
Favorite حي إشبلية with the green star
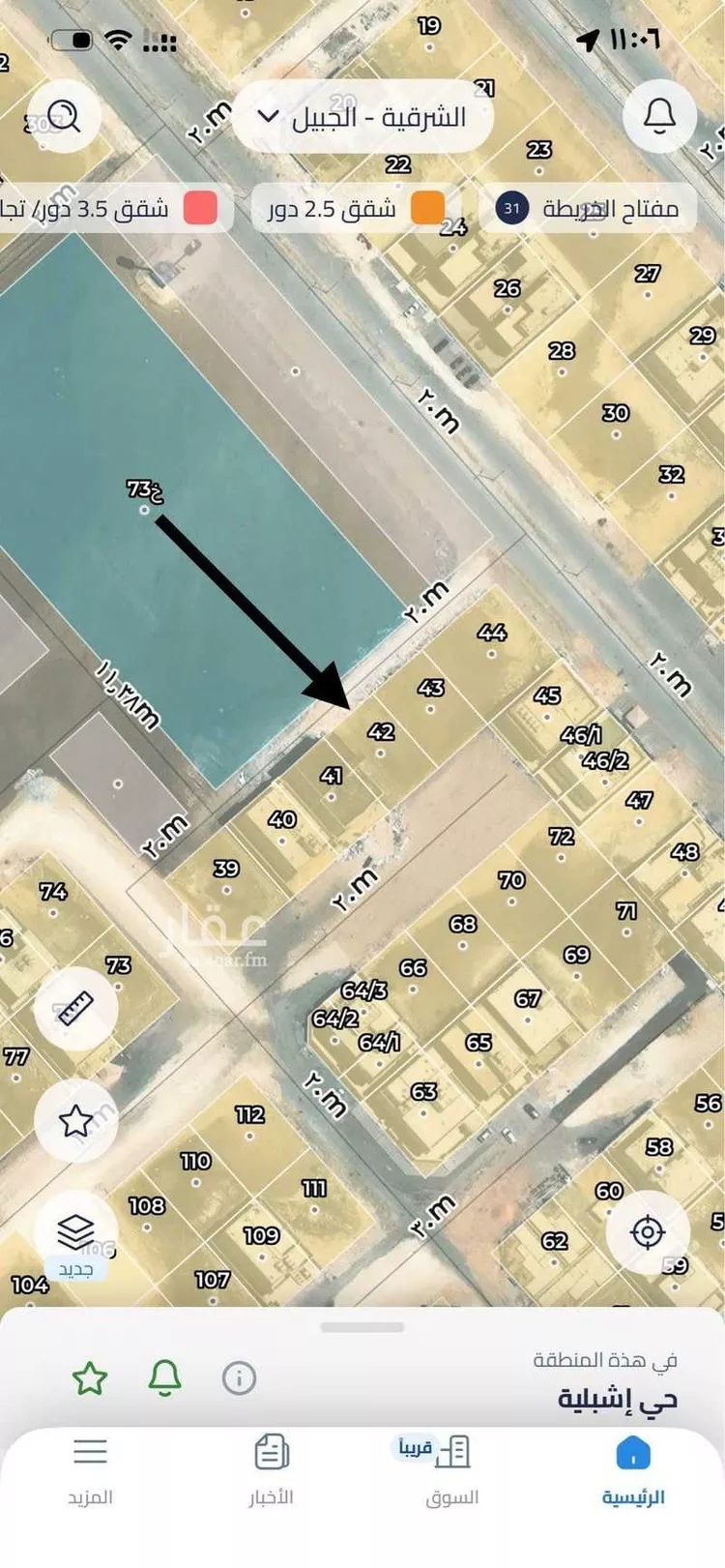(90, 1378)
